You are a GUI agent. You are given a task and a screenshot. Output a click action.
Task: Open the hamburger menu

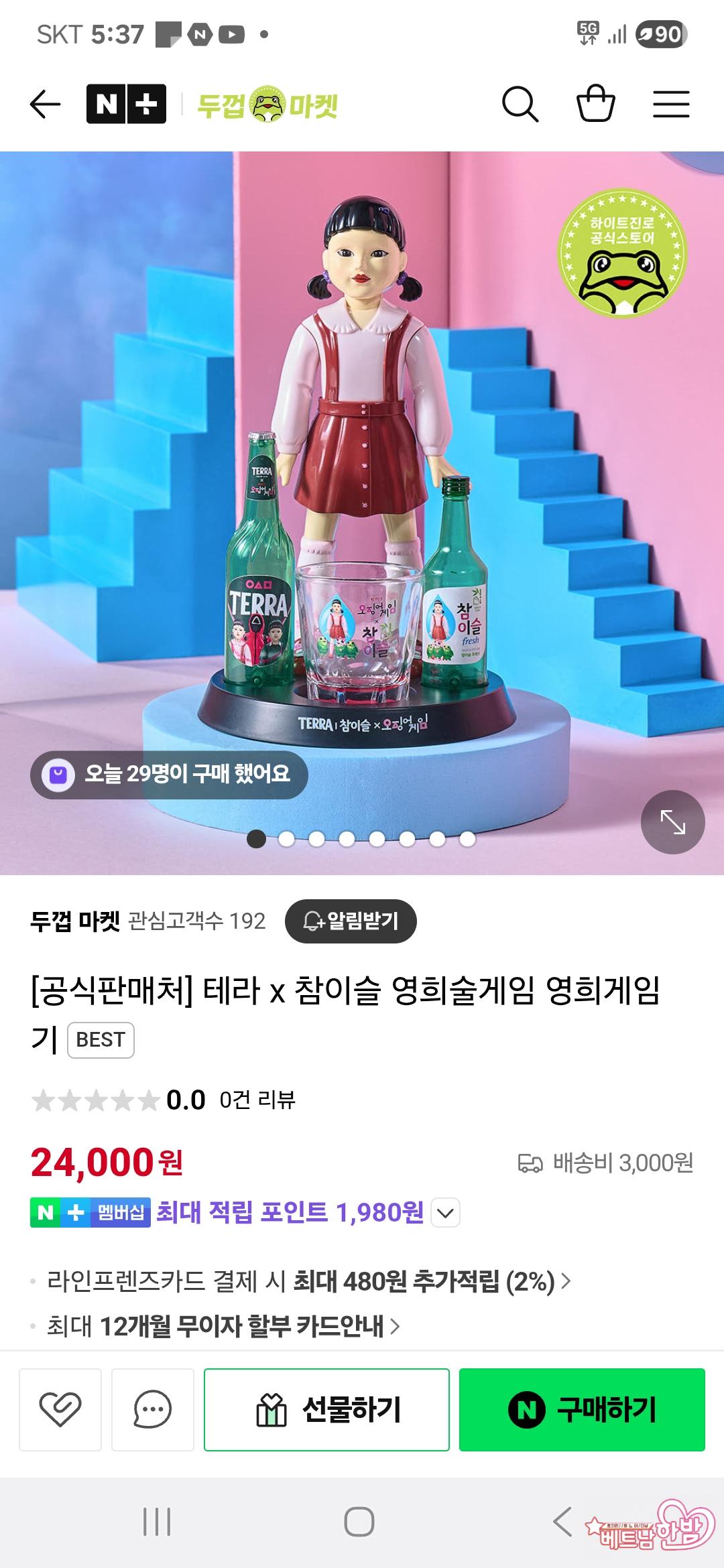(671, 105)
